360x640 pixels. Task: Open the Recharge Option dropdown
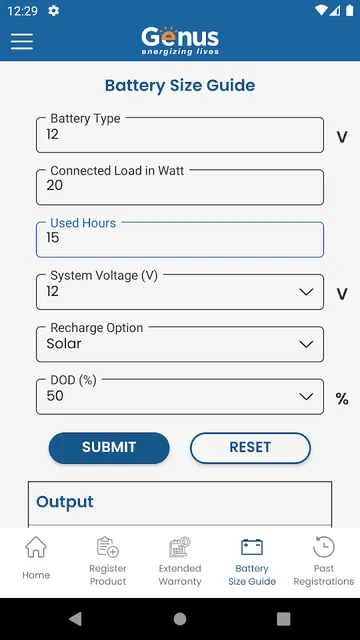[x=180, y=344]
